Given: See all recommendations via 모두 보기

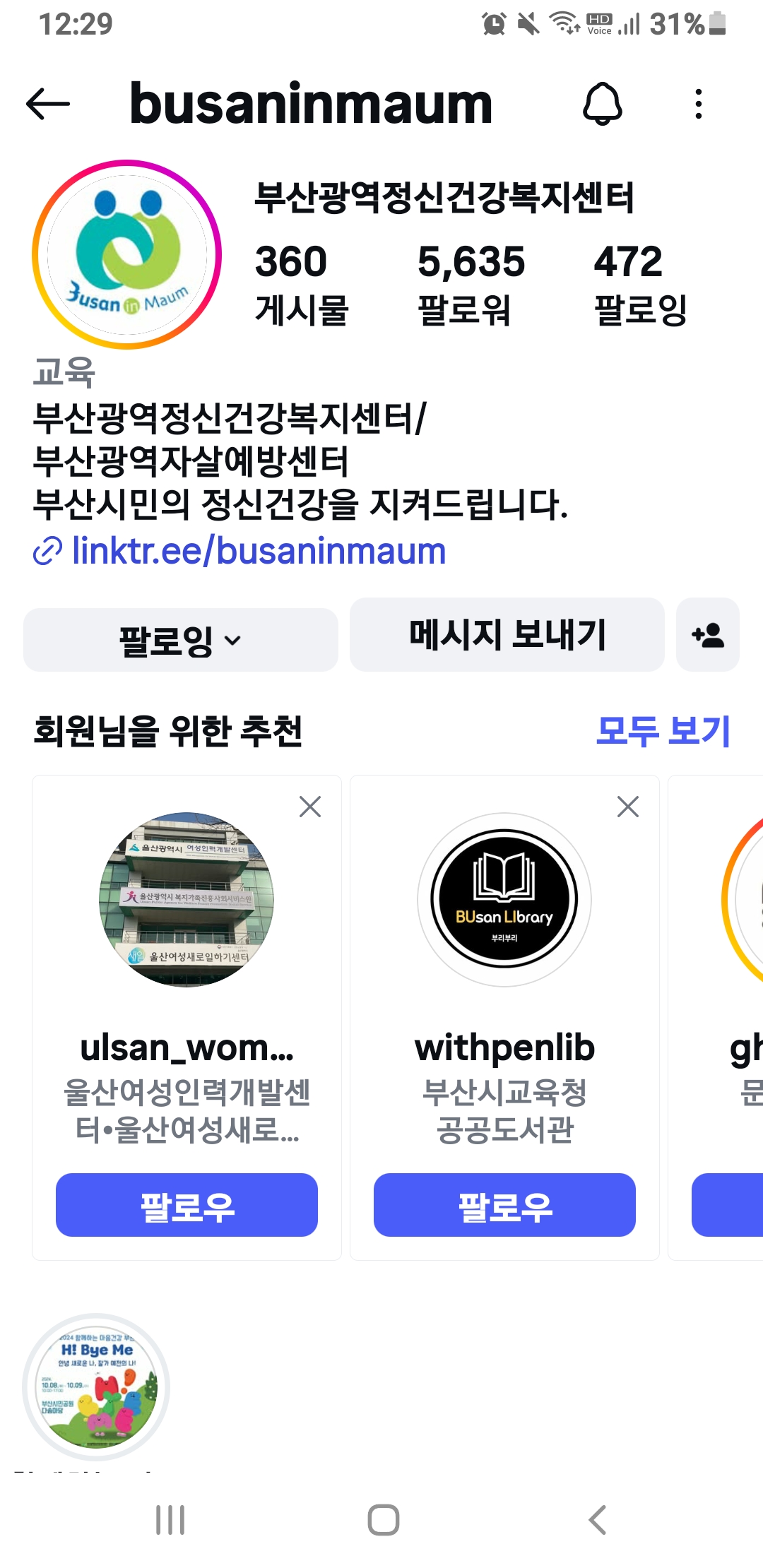Looking at the screenshot, I should point(662,730).
